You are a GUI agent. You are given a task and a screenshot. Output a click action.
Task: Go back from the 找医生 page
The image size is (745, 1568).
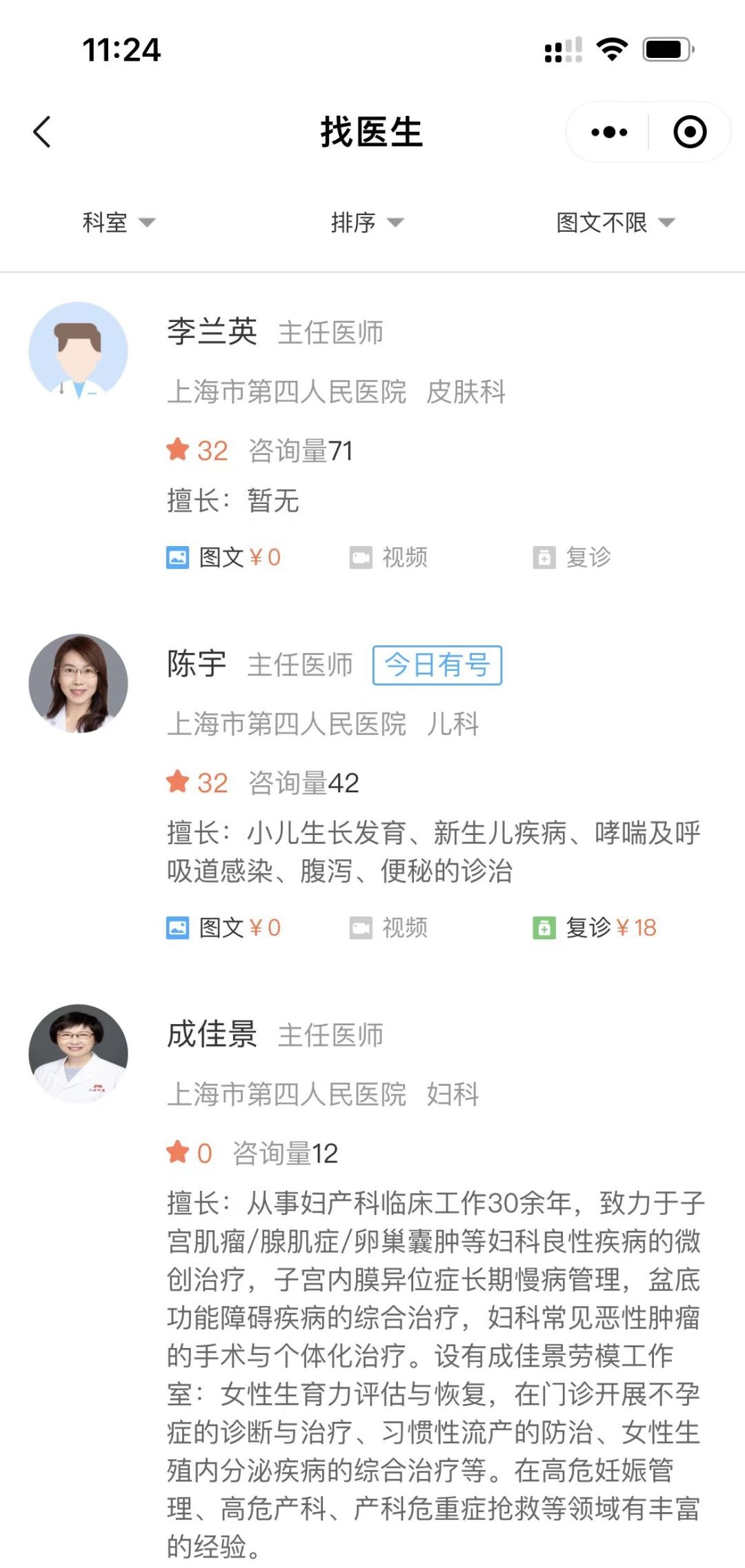tap(43, 132)
